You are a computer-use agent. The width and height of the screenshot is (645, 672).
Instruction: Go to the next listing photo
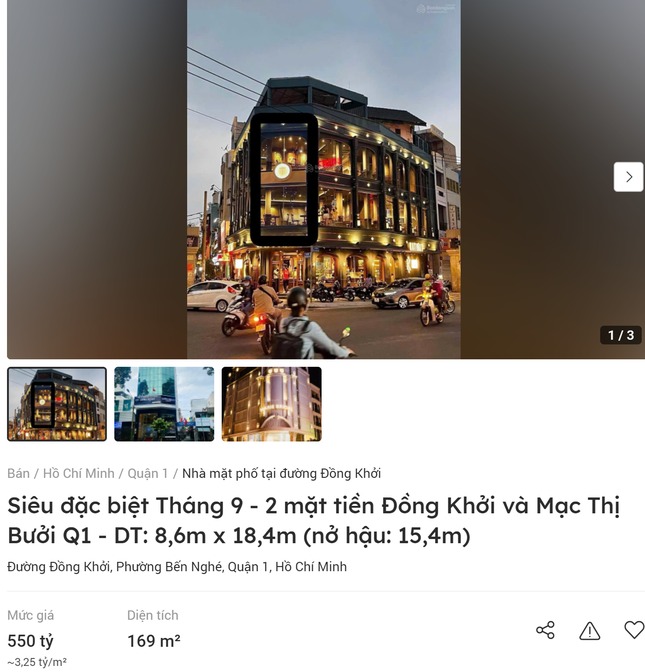[628, 177]
